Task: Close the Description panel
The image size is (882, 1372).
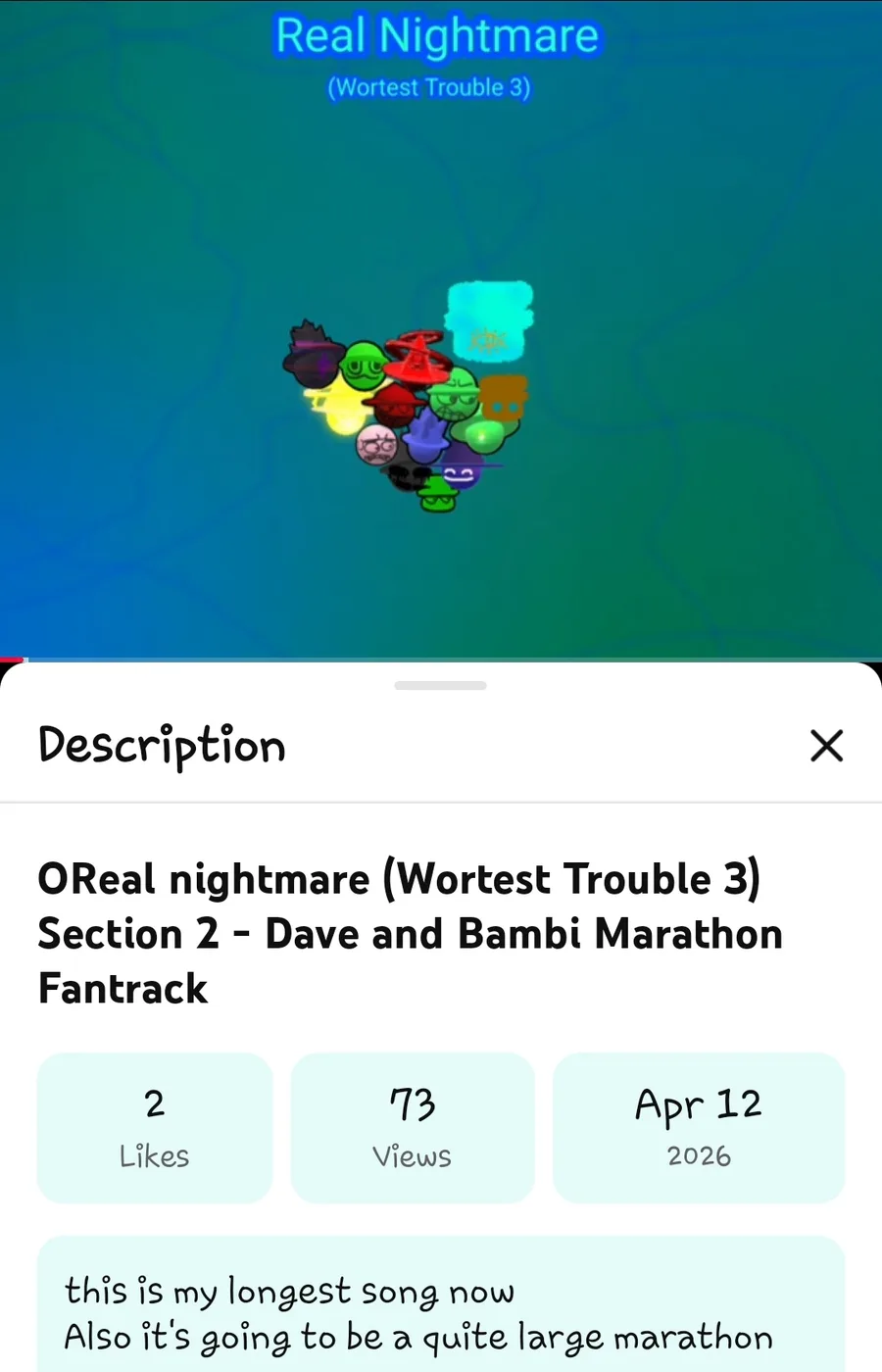Action: tap(827, 746)
